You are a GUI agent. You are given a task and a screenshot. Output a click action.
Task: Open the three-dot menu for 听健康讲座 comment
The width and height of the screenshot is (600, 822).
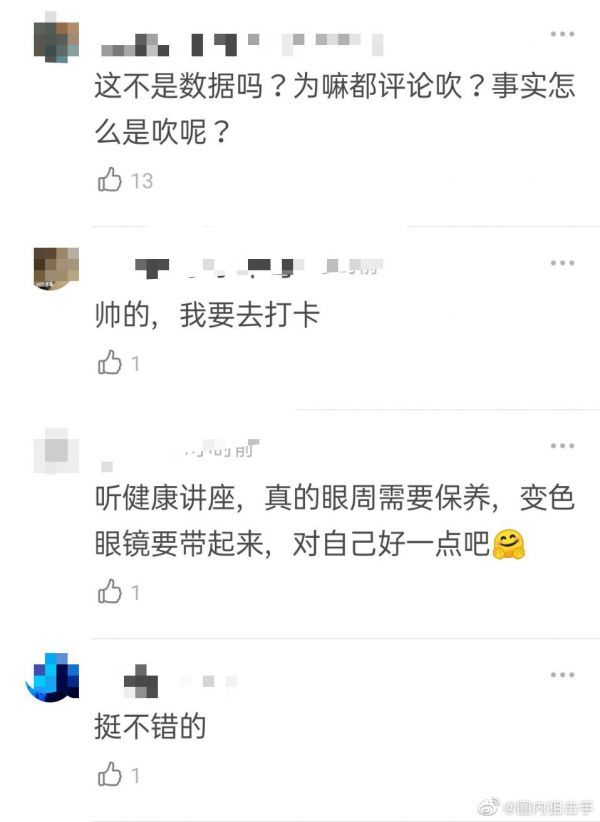[562, 446]
